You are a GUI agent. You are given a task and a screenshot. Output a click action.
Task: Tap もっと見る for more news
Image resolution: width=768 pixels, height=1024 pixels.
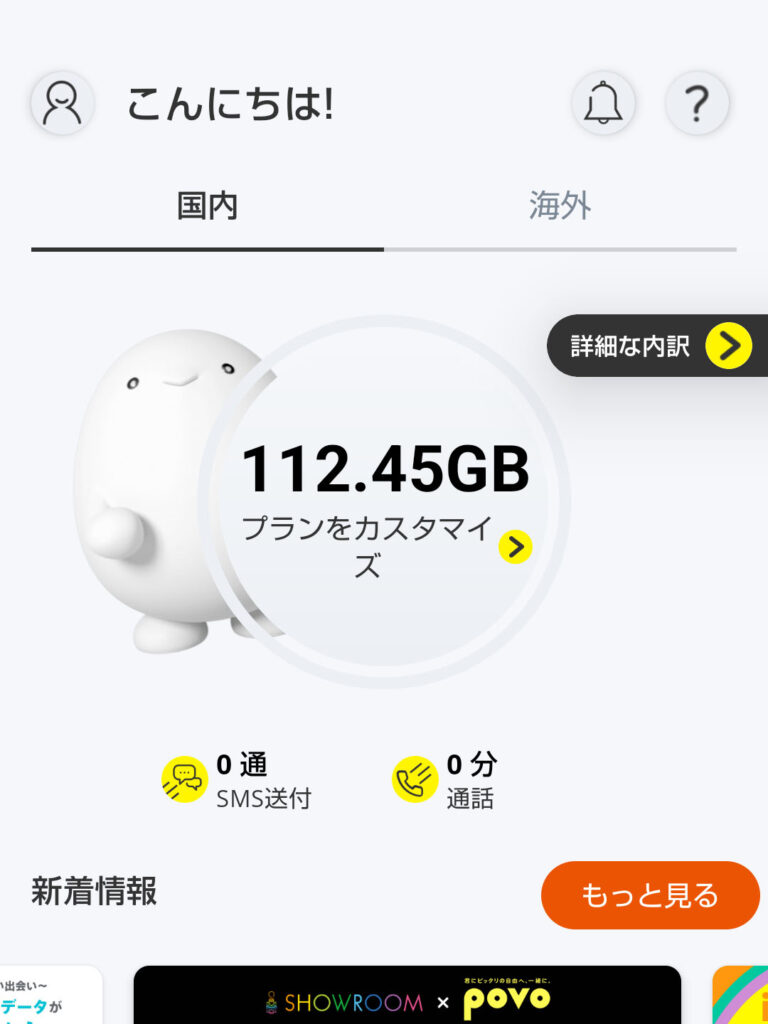click(650, 895)
